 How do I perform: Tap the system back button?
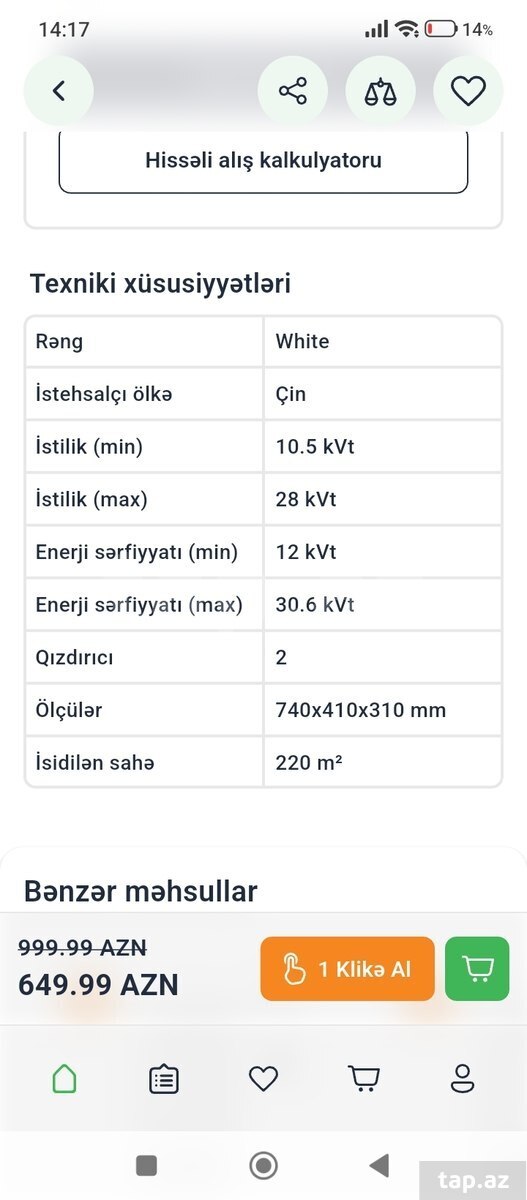tap(379, 1165)
